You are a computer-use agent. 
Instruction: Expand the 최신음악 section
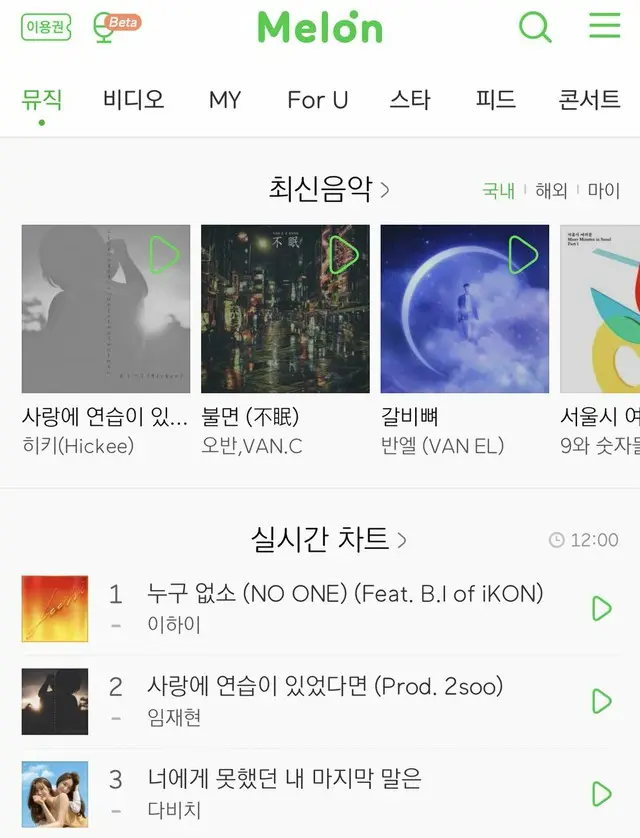pyautogui.click(x=329, y=187)
